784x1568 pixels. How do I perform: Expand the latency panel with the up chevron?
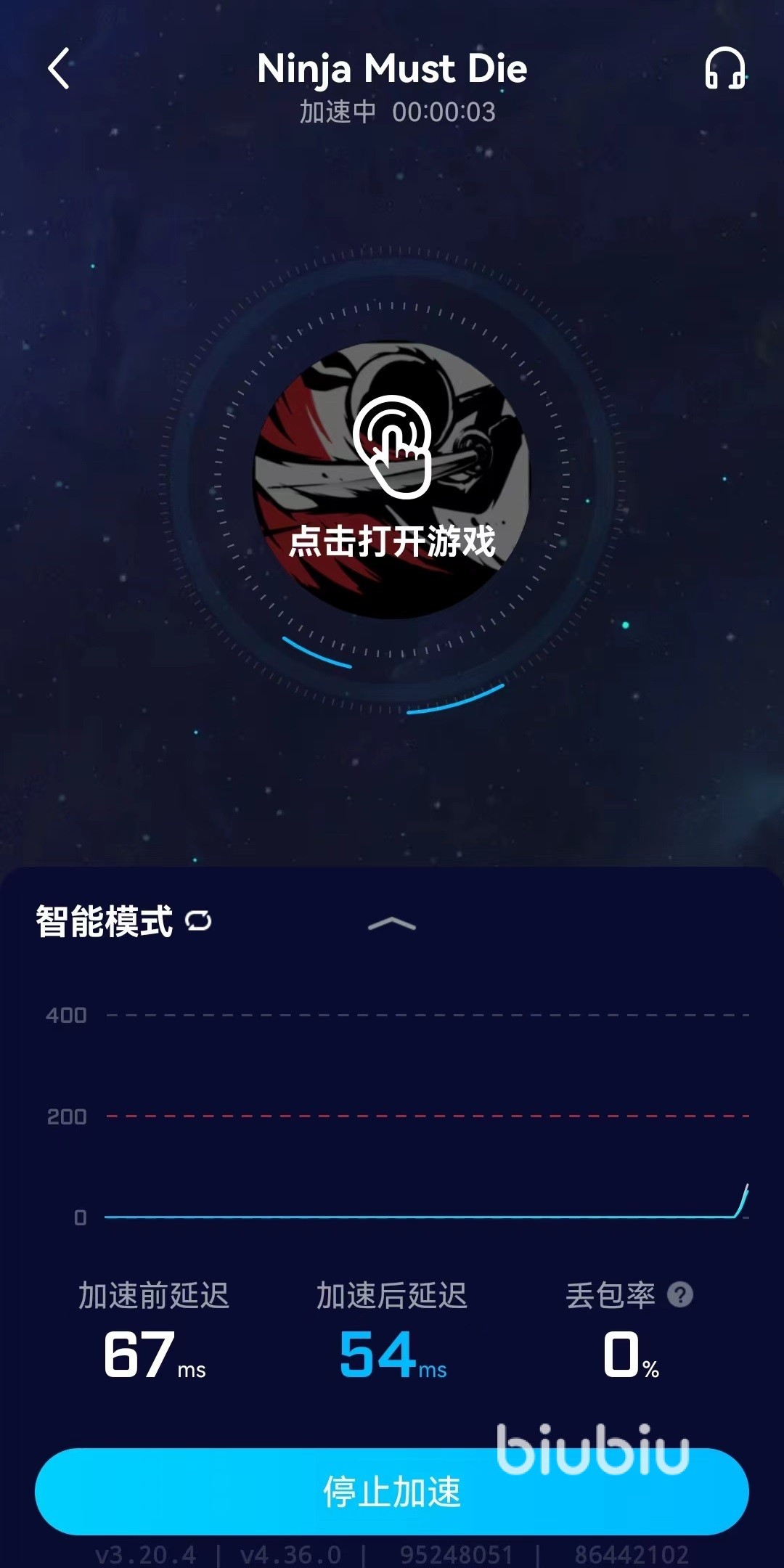click(x=392, y=923)
